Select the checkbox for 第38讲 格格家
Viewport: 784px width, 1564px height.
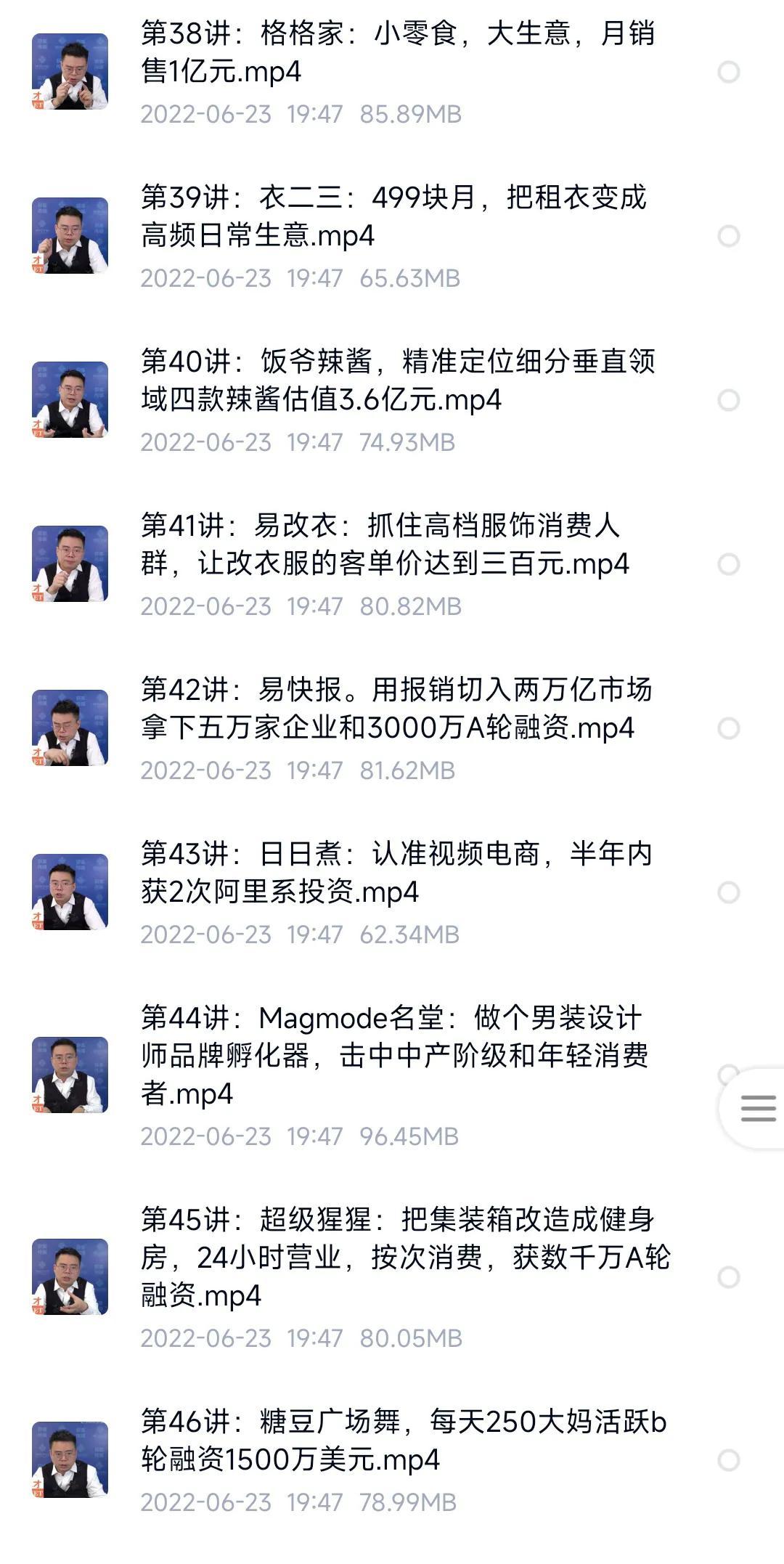tap(728, 72)
